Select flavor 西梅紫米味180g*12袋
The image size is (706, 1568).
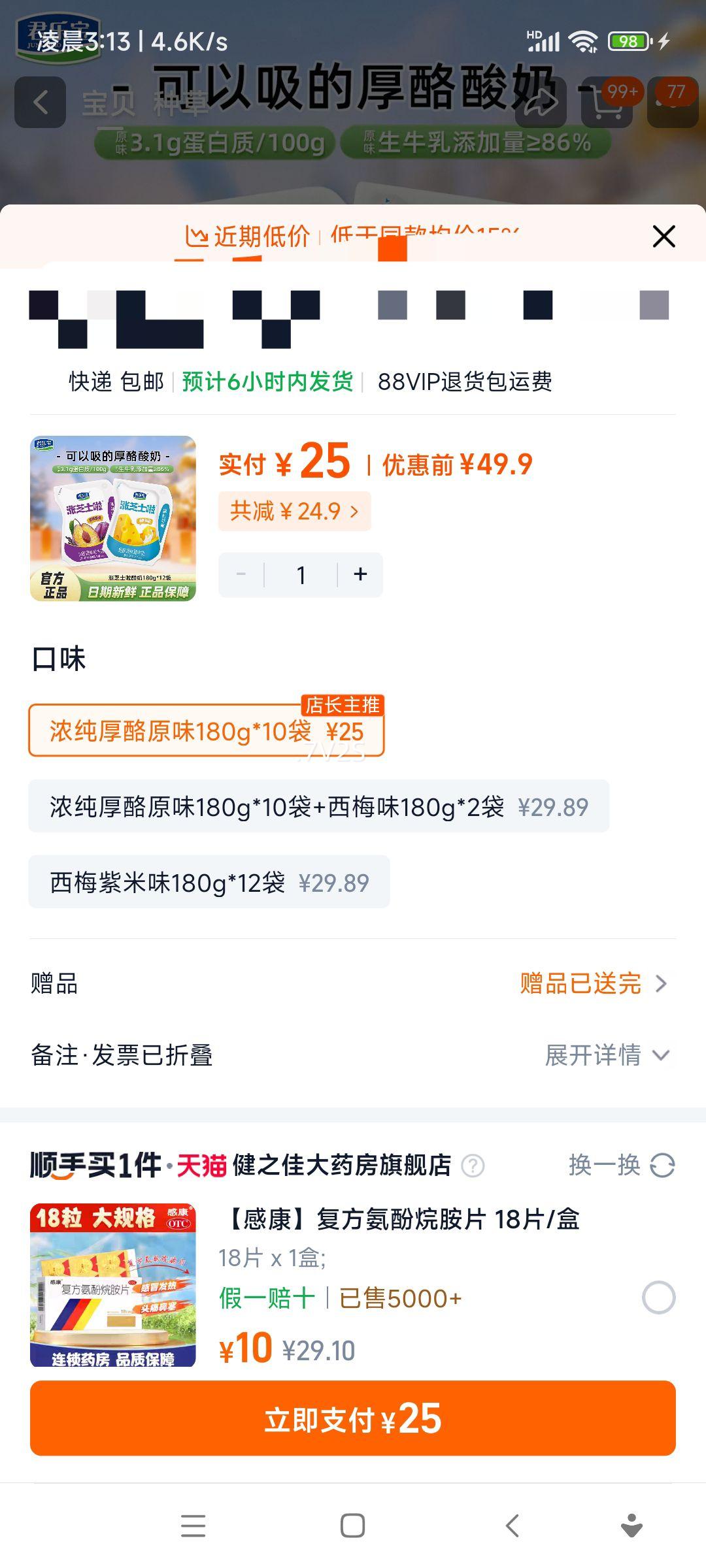point(209,882)
